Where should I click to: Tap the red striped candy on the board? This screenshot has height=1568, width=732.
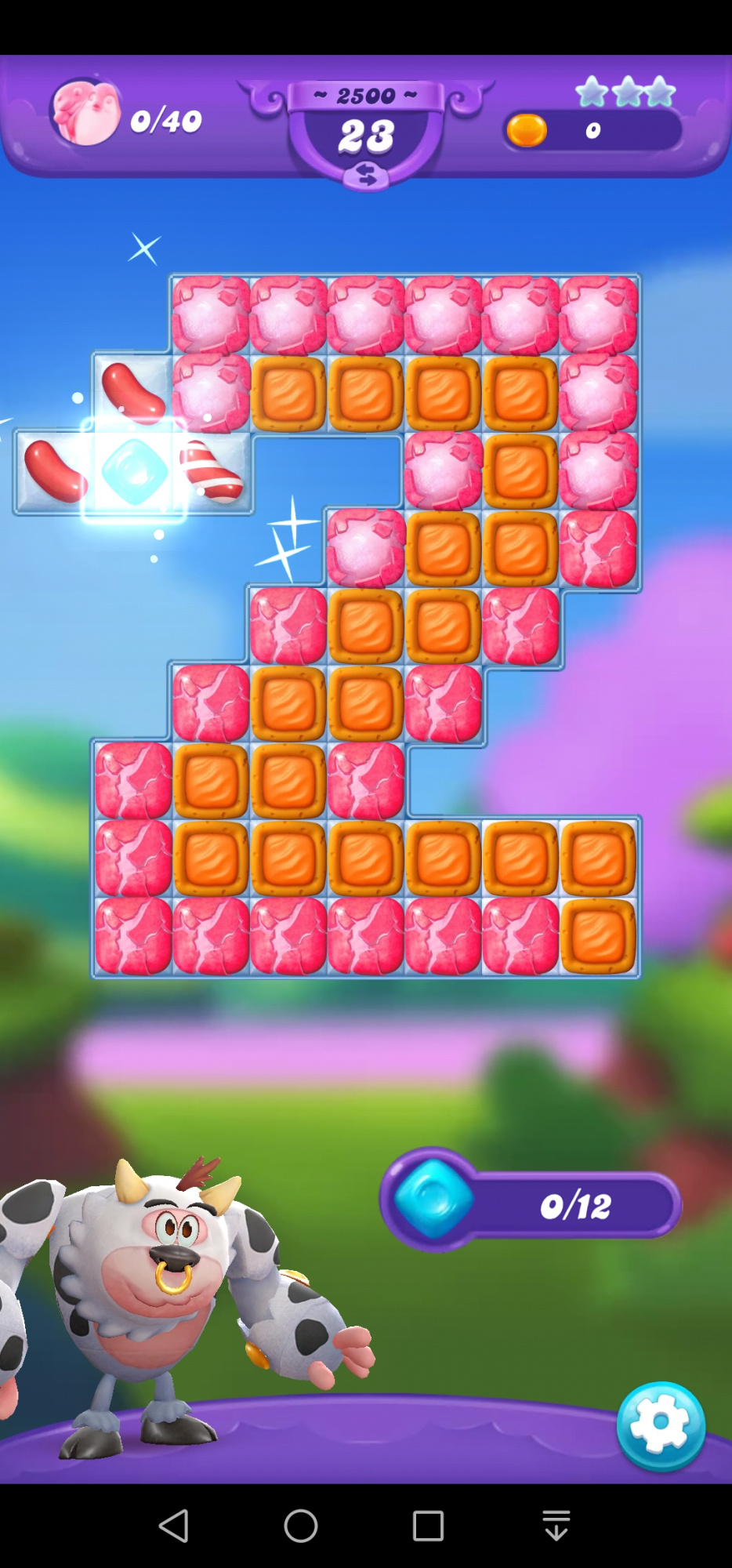click(212, 472)
